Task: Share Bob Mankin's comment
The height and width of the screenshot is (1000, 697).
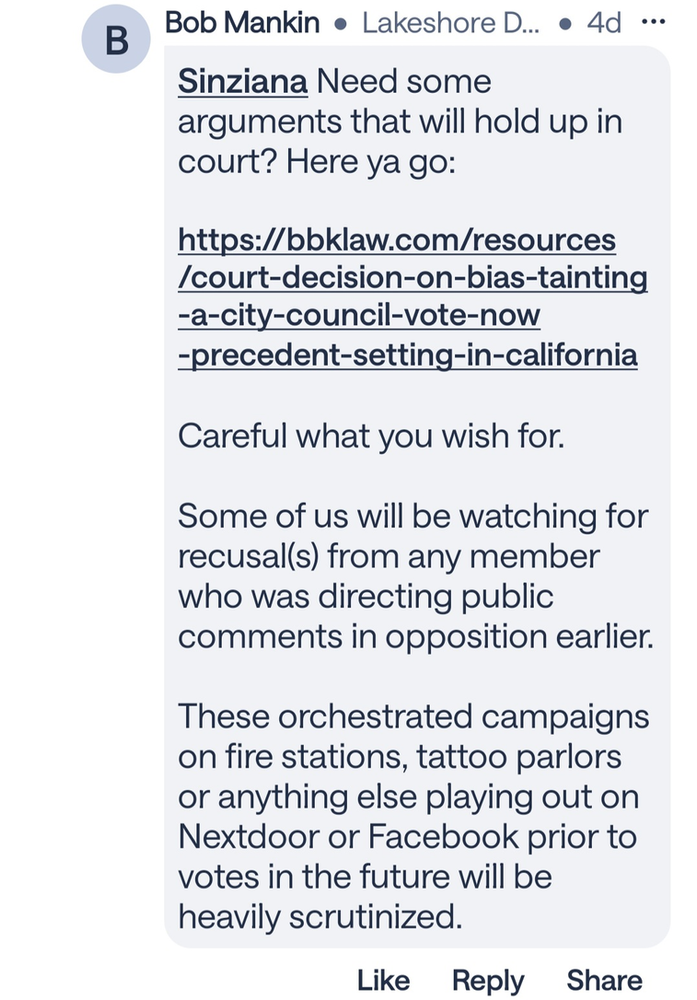Action: [x=604, y=979]
